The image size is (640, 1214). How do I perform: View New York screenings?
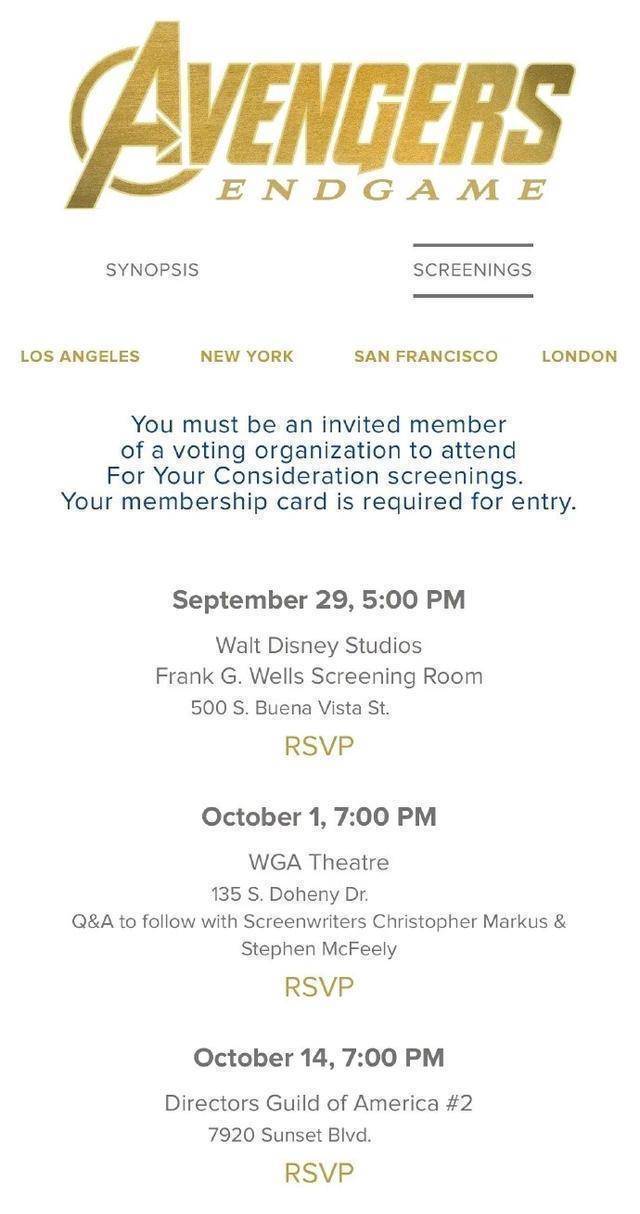247,356
